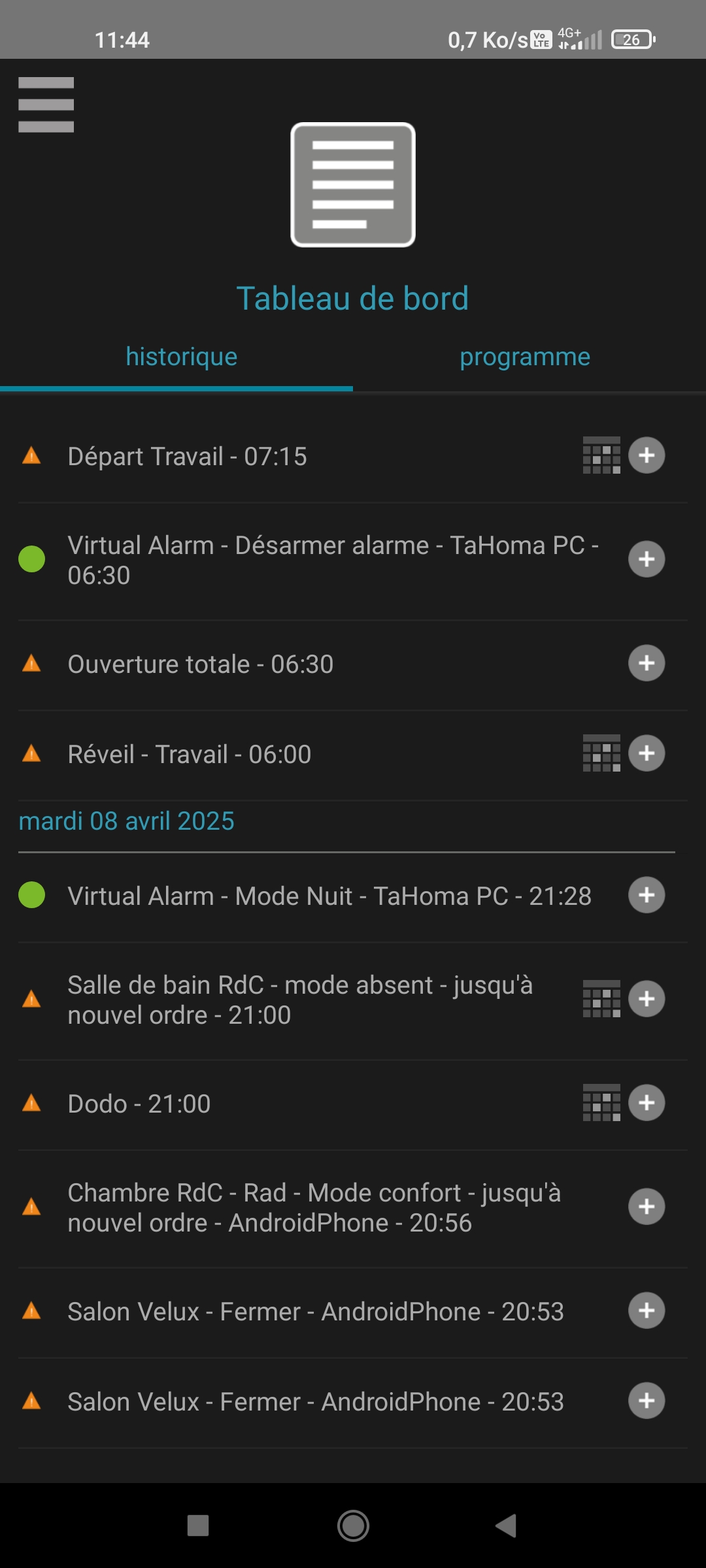
Task: Tap the plus icon for Réveil - Travail
Action: [x=647, y=753]
